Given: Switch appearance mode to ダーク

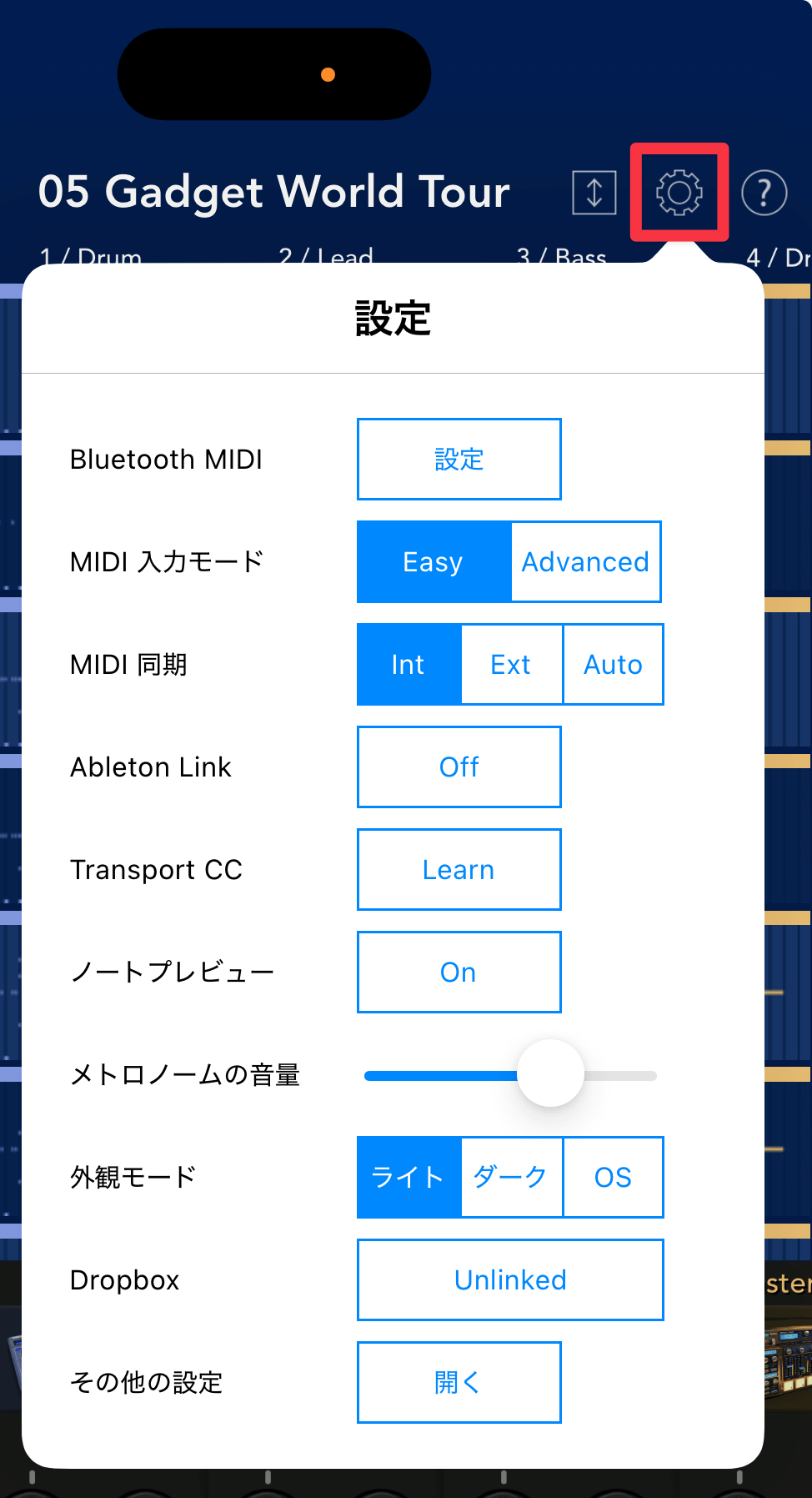Looking at the screenshot, I should (x=511, y=1177).
